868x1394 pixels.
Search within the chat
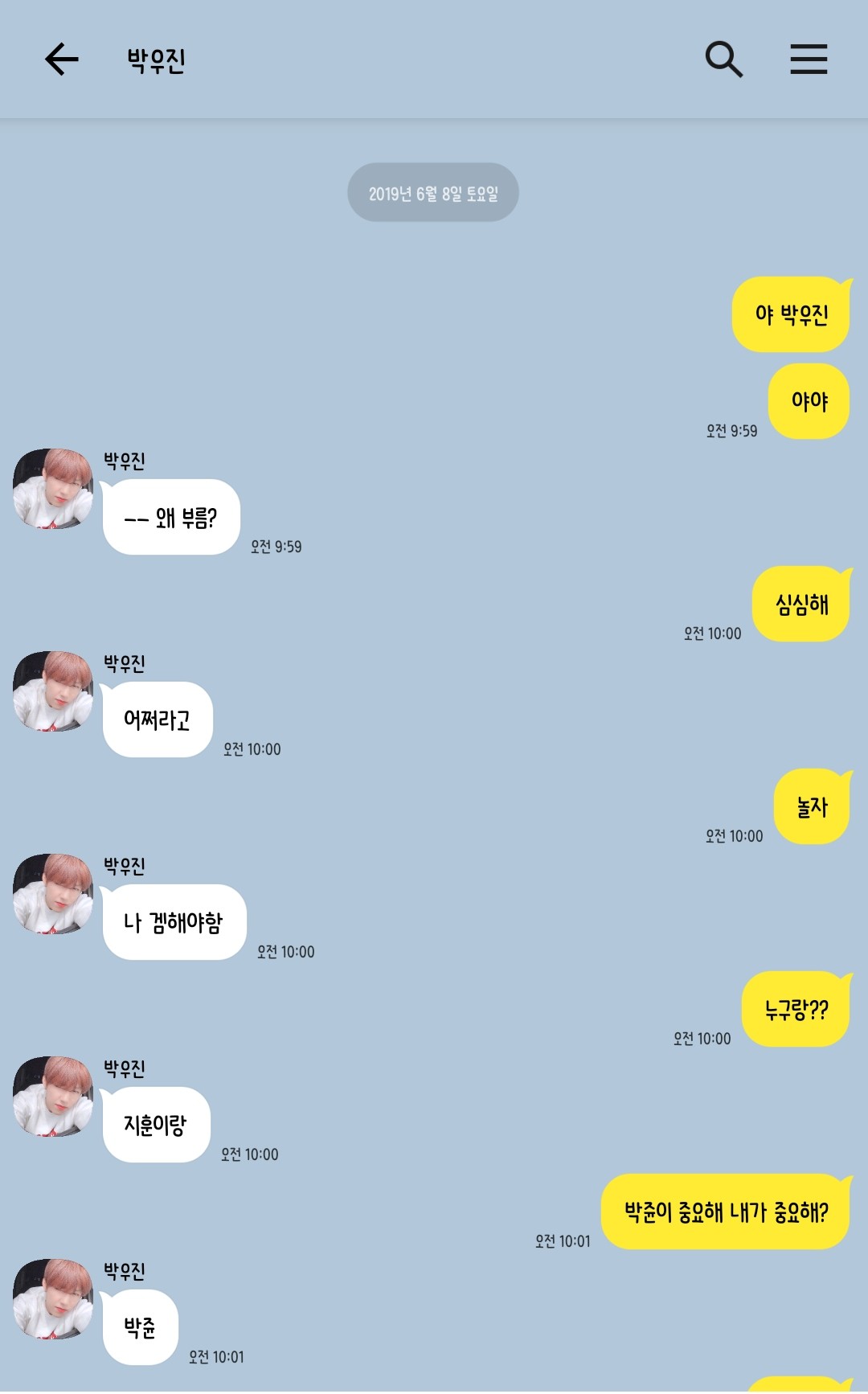click(723, 59)
